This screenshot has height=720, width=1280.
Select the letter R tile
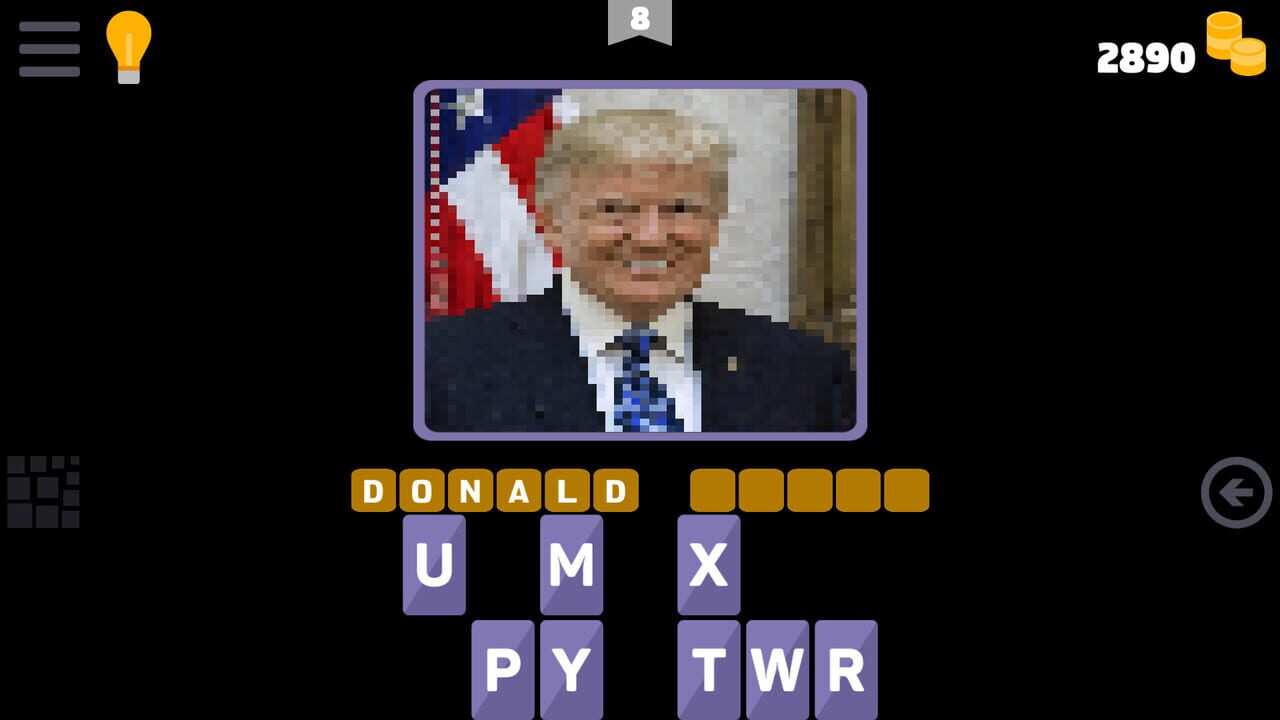click(x=846, y=669)
